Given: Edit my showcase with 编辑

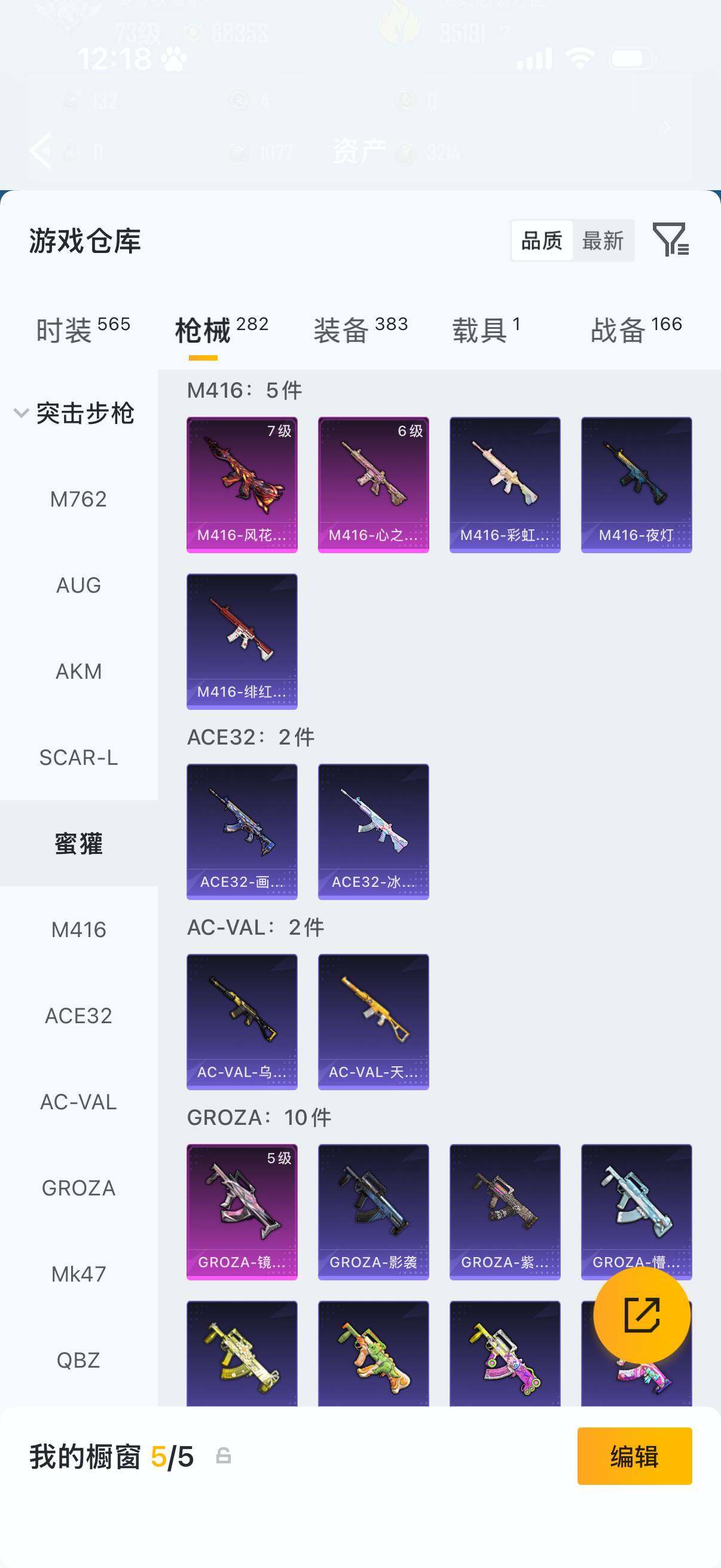Looking at the screenshot, I should coord(634,1457).
